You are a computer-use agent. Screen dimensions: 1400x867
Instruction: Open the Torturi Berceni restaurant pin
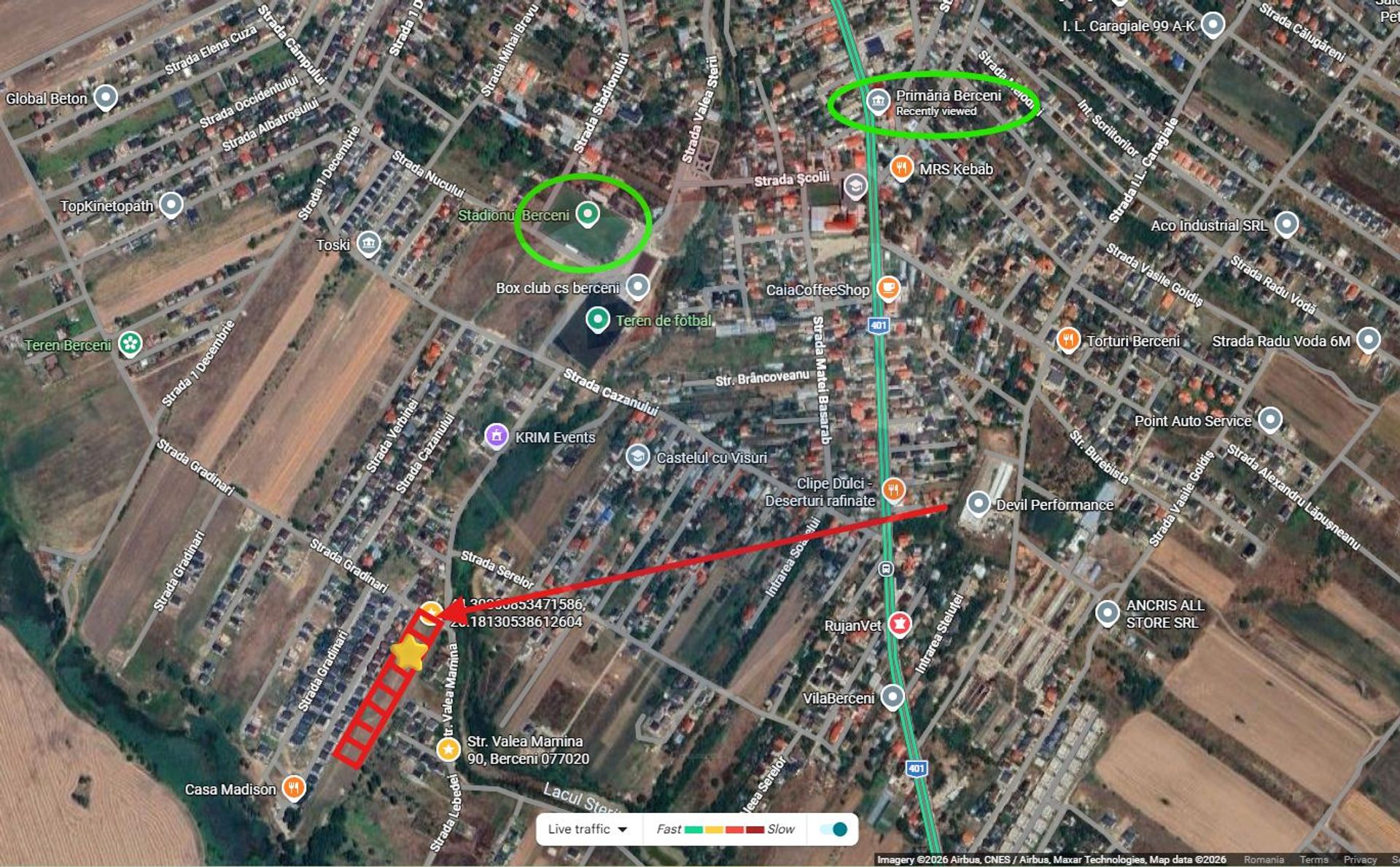(1068, 340)
